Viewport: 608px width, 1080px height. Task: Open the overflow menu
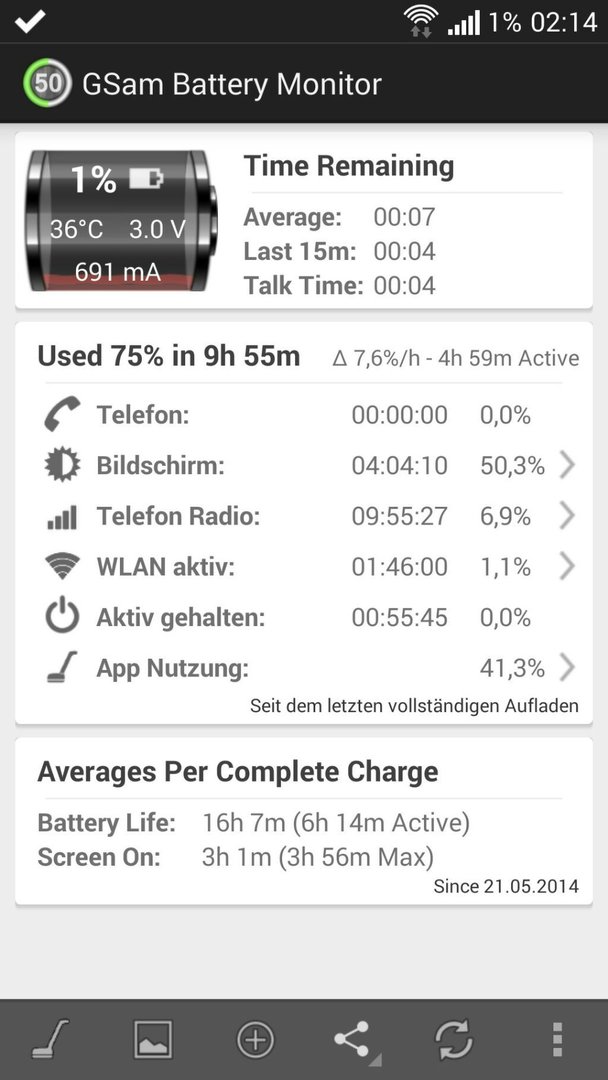tap(557, 1039)
